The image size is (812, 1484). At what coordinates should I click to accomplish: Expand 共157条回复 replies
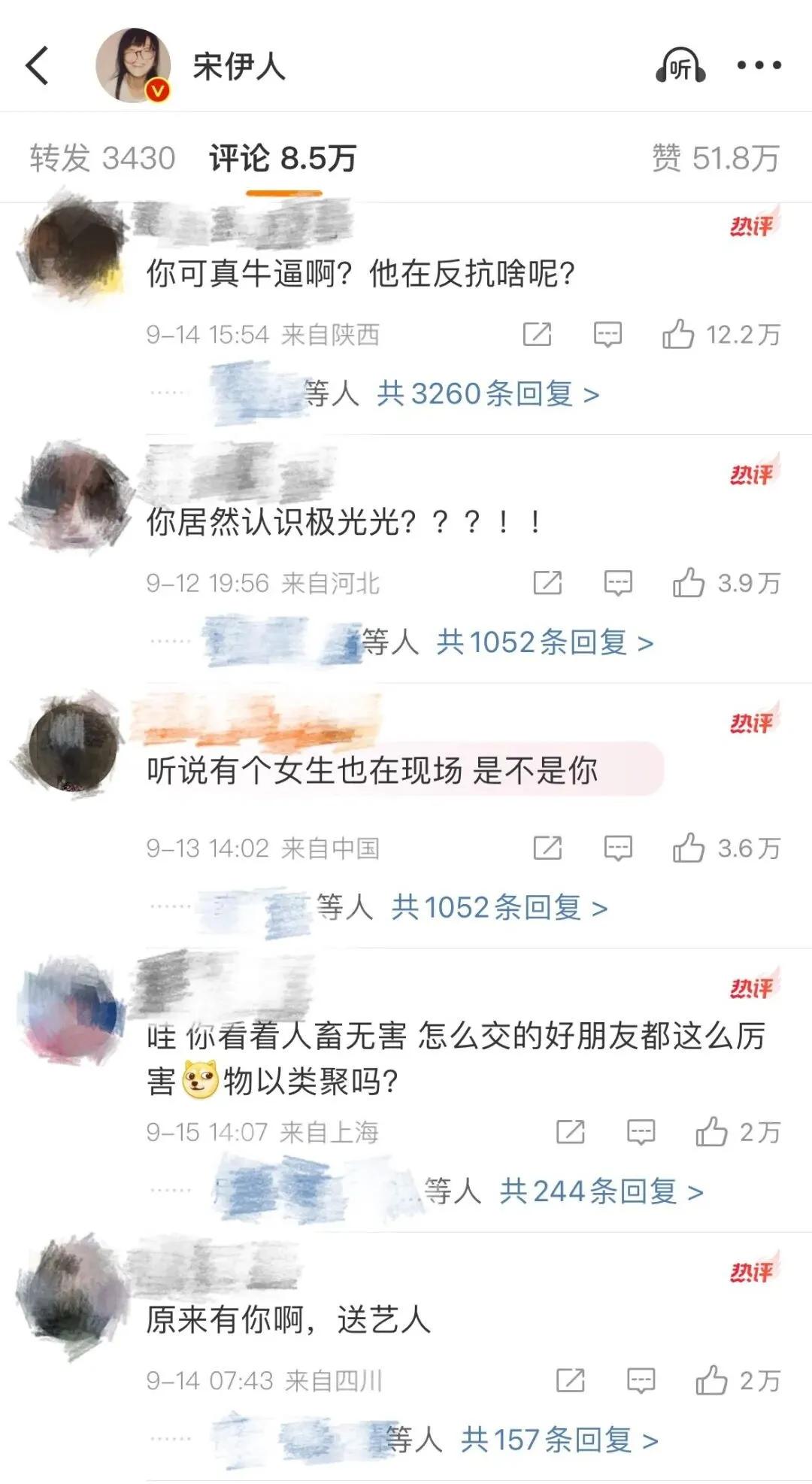pos(559,1440)
